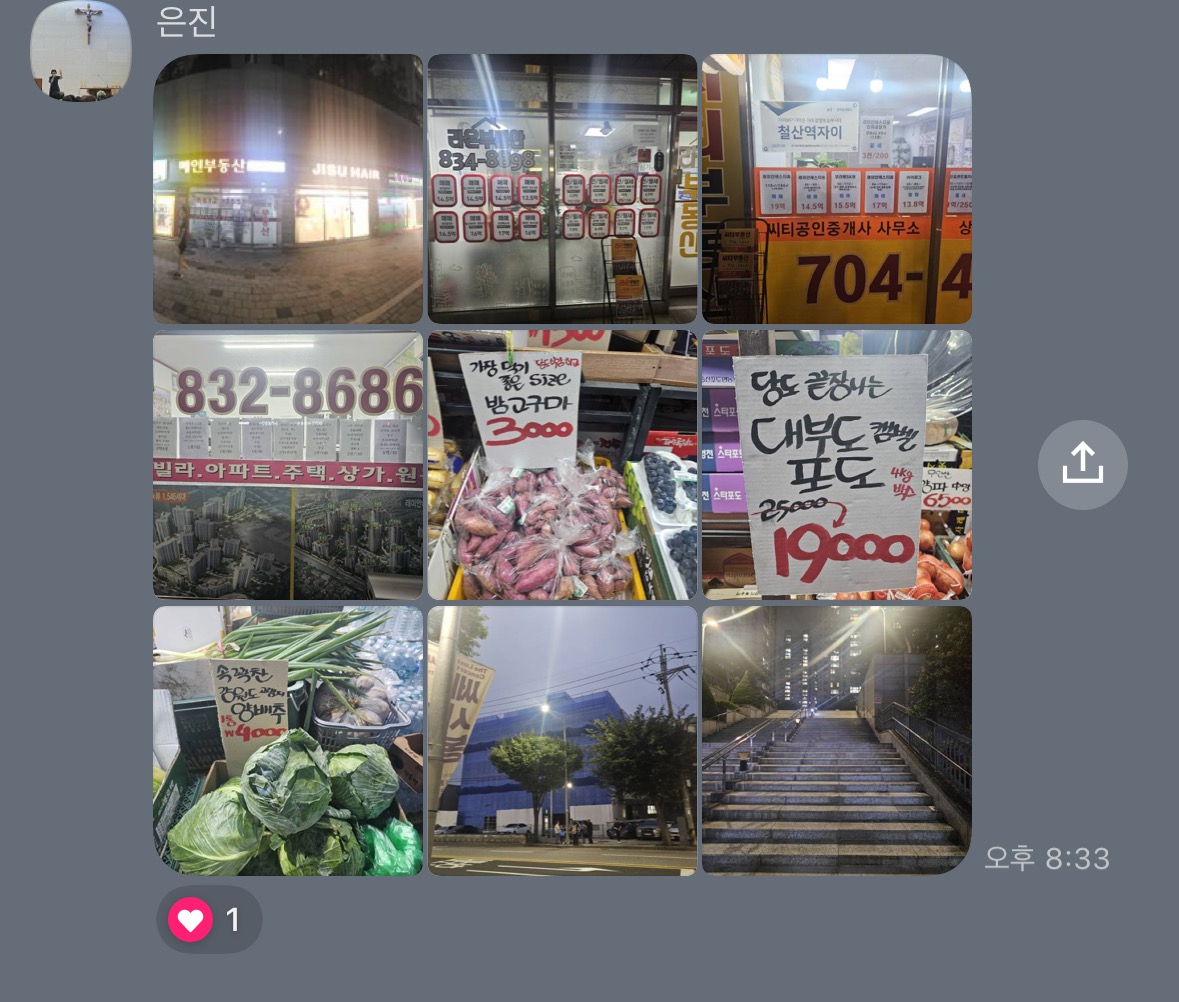Open the blue building street photo

pos(562,741)
